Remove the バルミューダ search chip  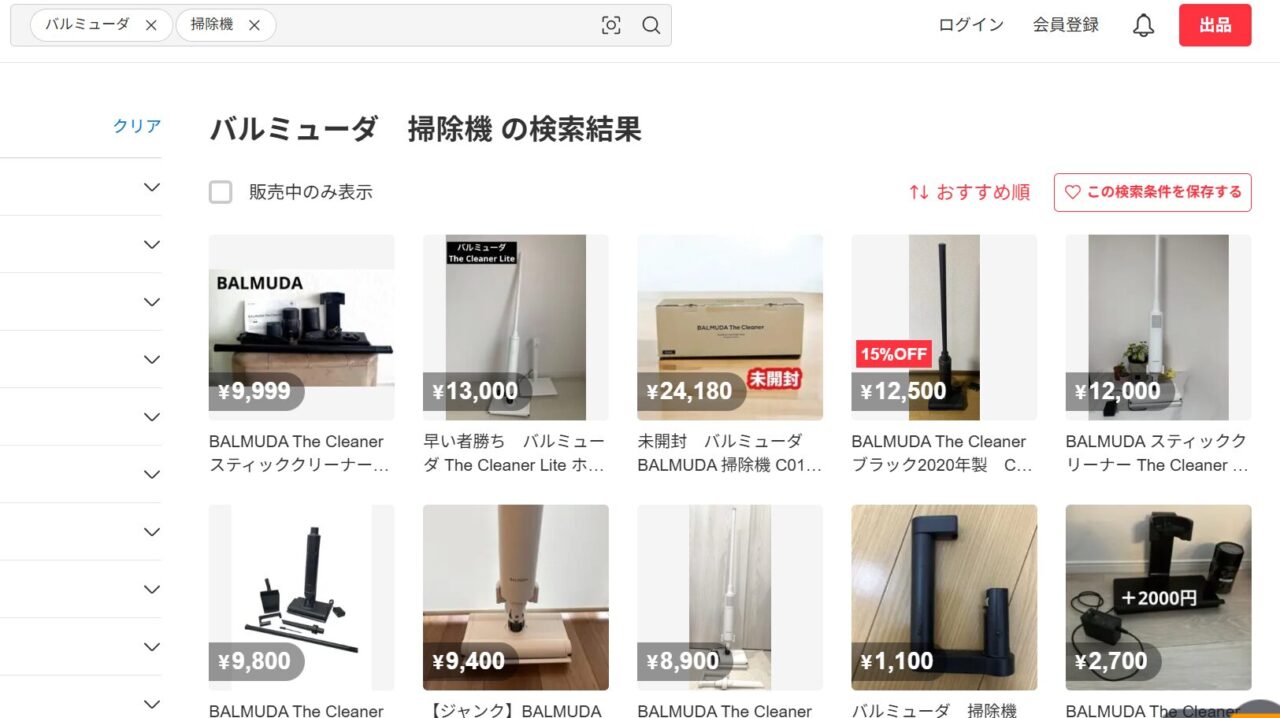[x=151, y=25]
